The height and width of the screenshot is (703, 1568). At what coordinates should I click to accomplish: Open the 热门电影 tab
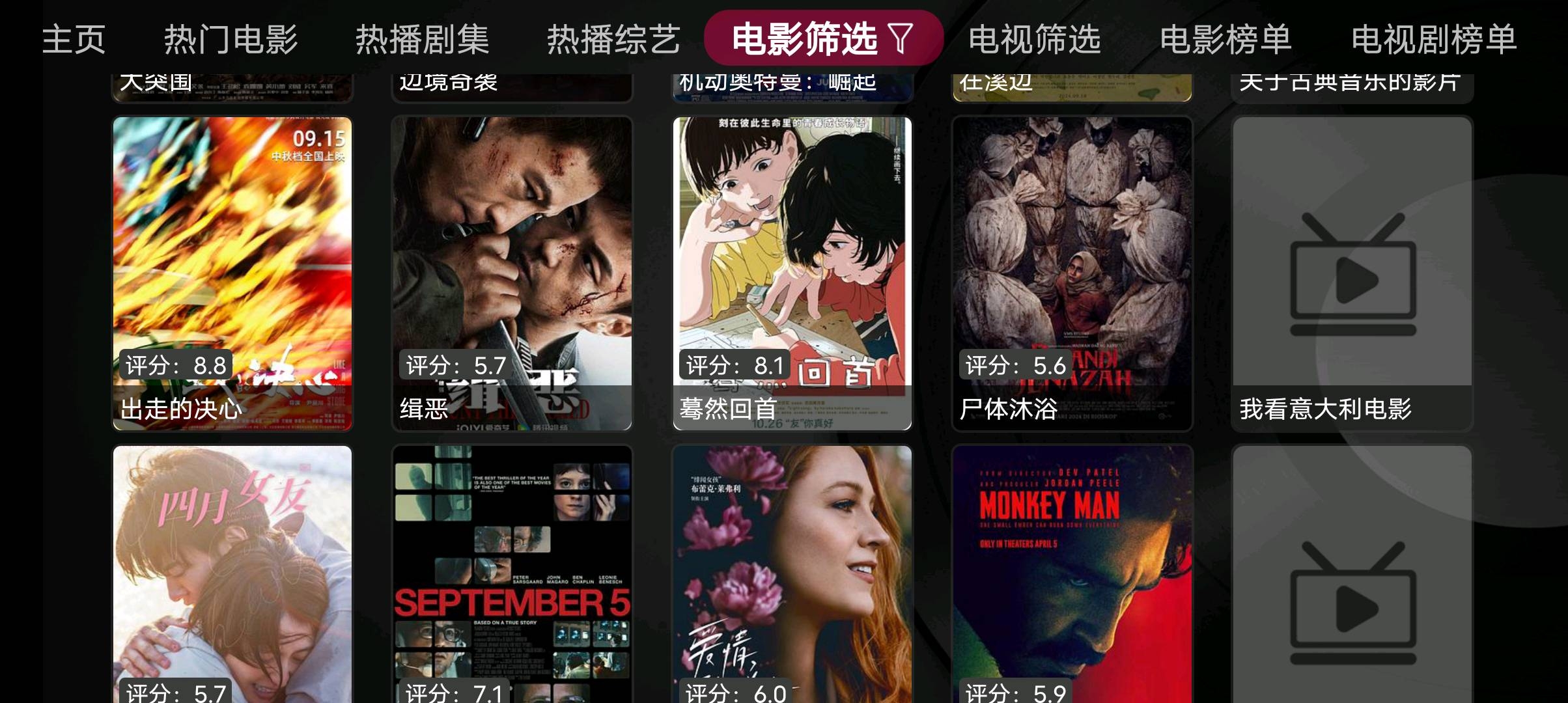pos(231,39)
